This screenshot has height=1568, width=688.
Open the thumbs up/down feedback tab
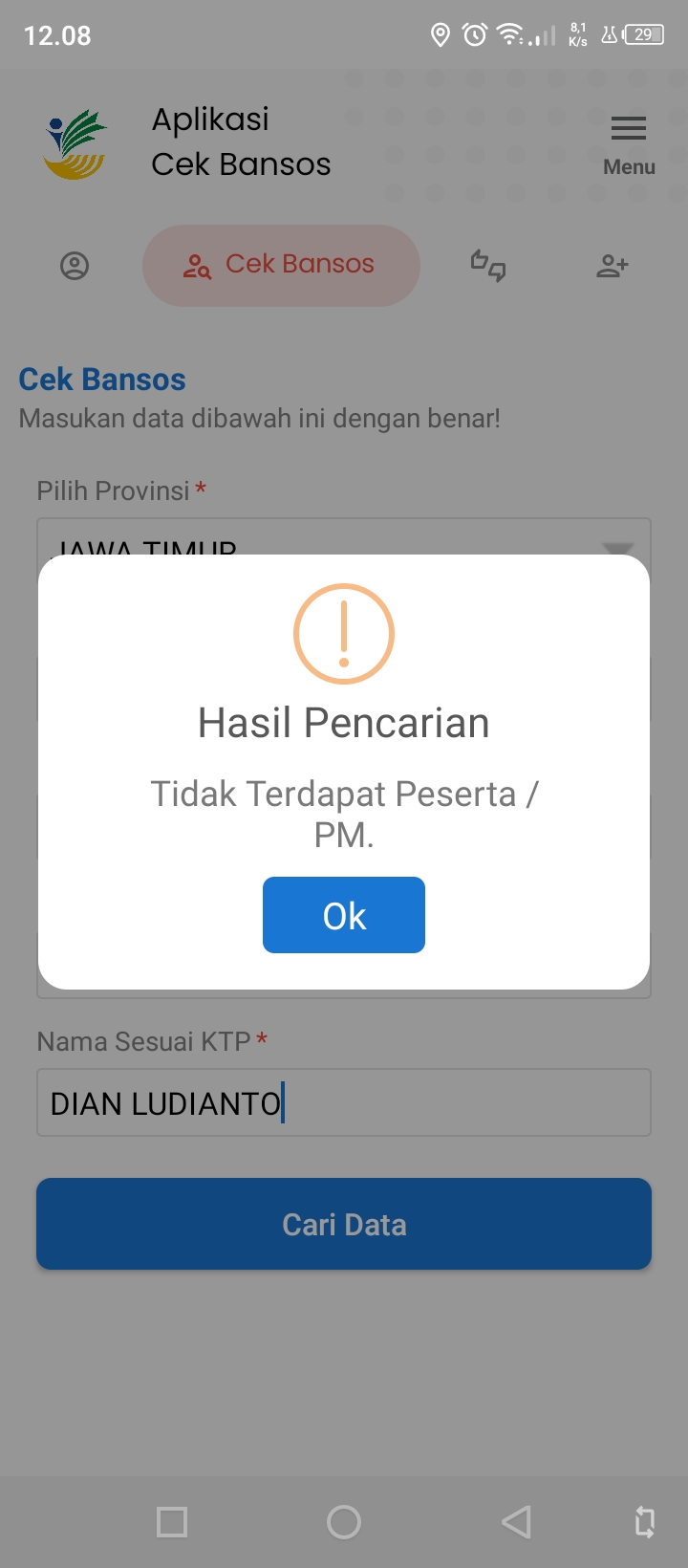(488, 266)
